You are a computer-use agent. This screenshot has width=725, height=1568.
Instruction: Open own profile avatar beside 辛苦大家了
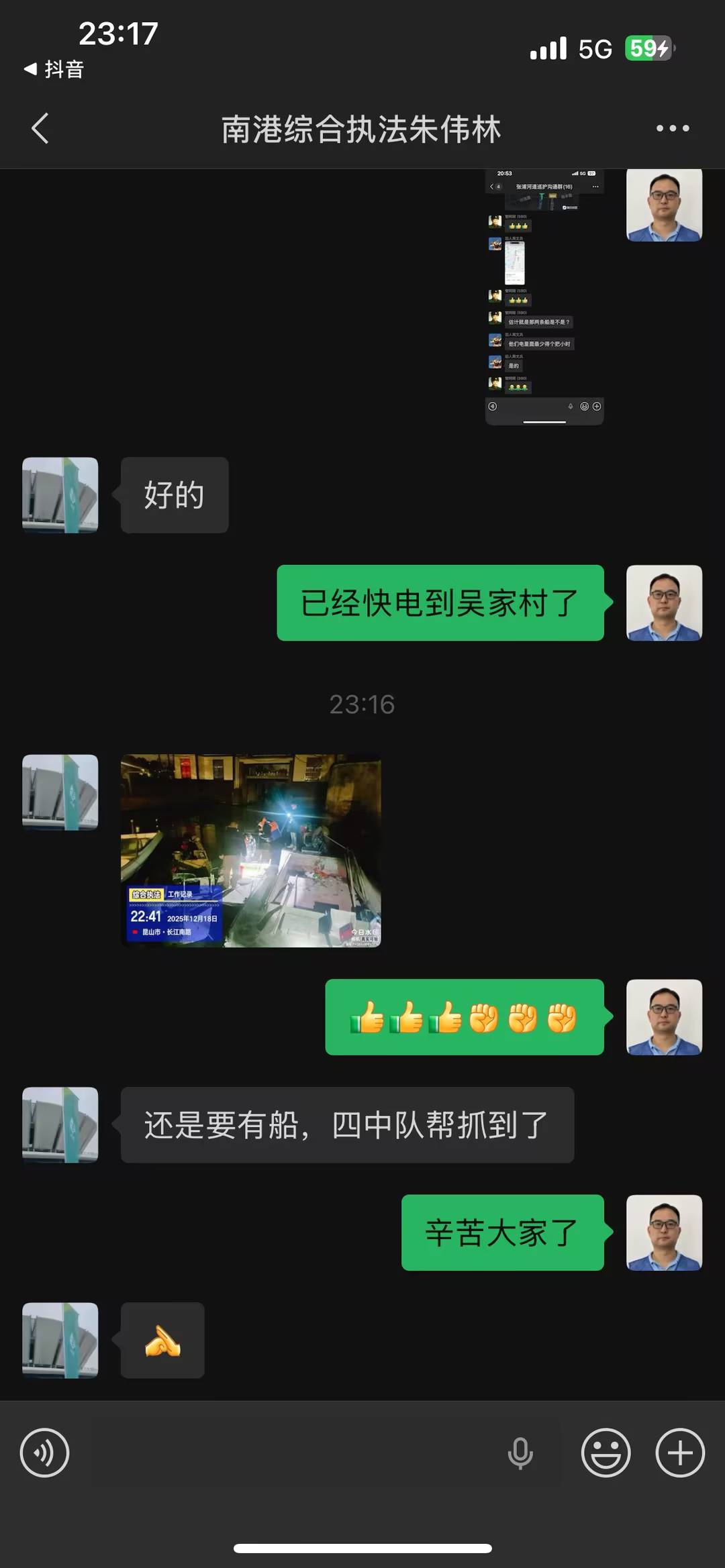pos(664,1232)
